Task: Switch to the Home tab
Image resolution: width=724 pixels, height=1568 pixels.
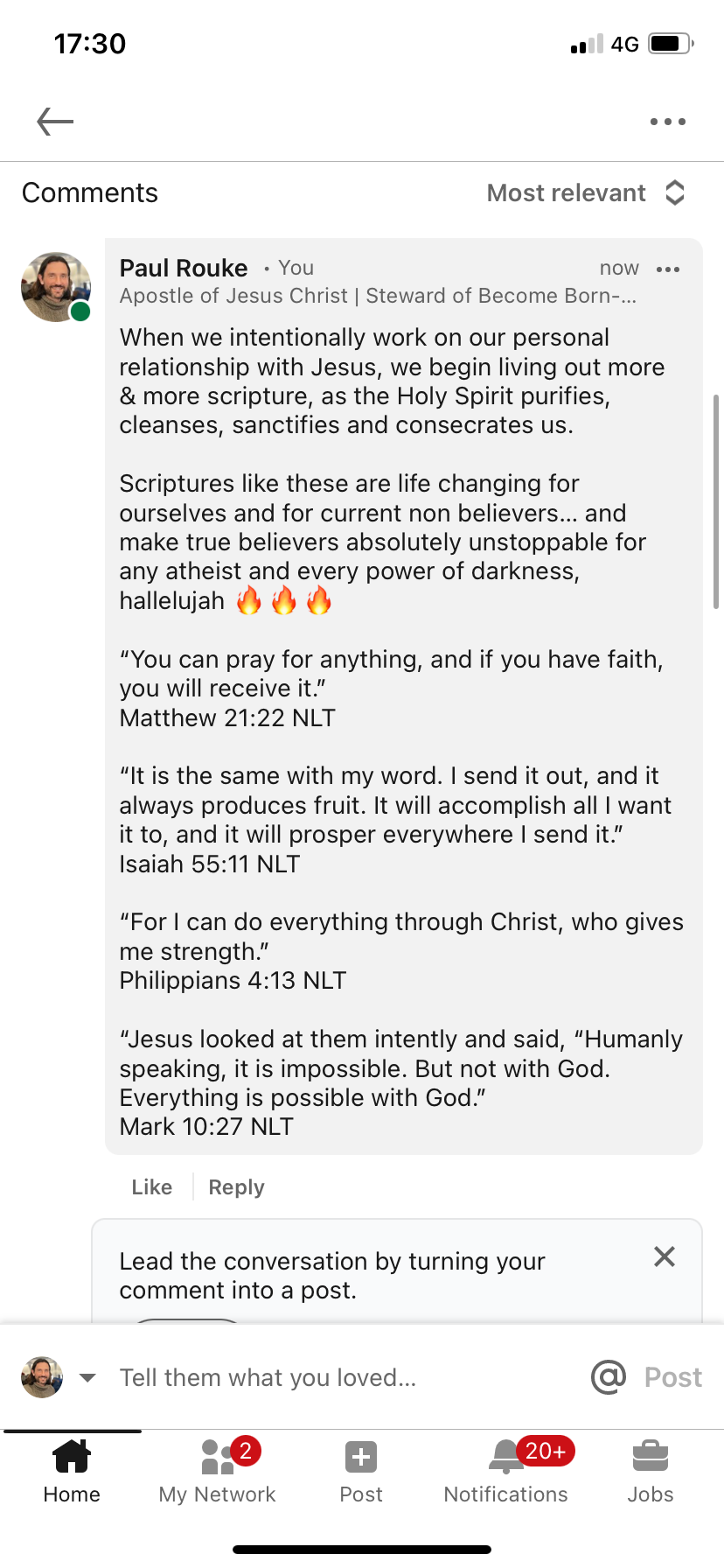Action: tap(72, 1472)
